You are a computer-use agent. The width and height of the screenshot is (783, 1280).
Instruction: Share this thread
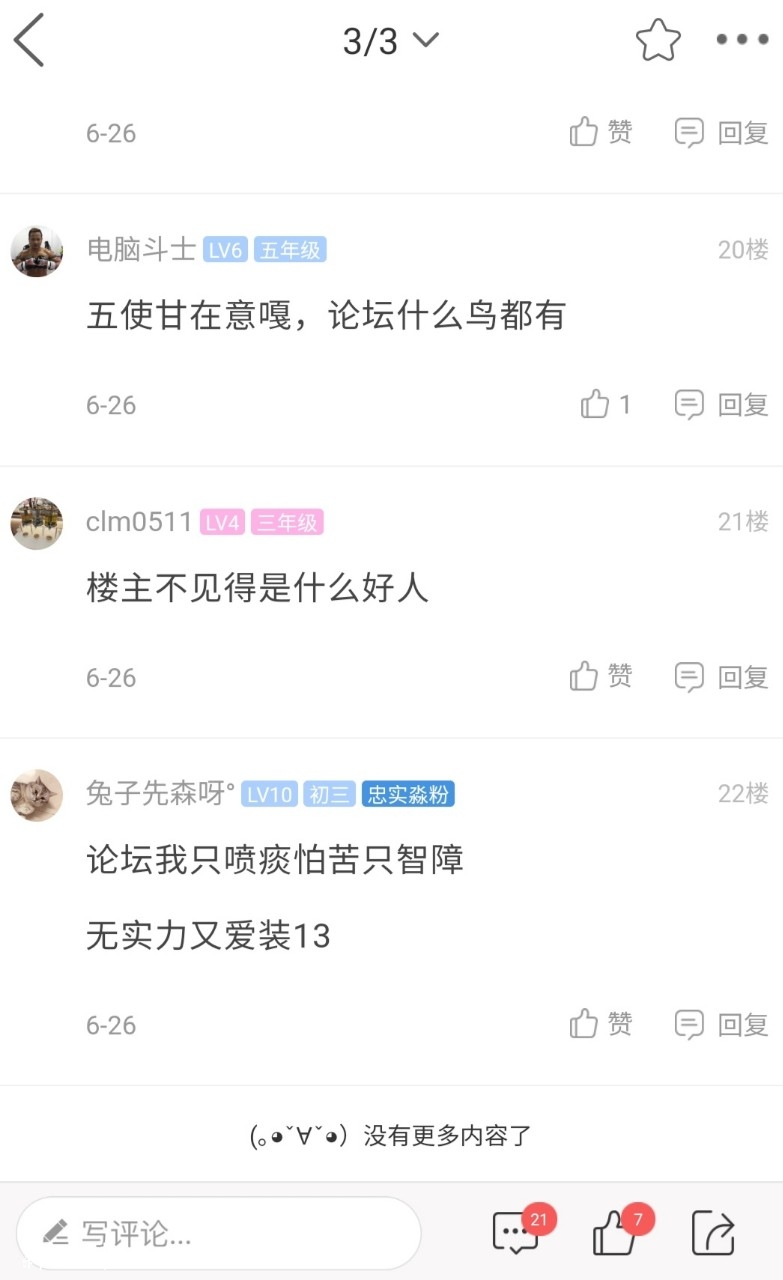713,1233
